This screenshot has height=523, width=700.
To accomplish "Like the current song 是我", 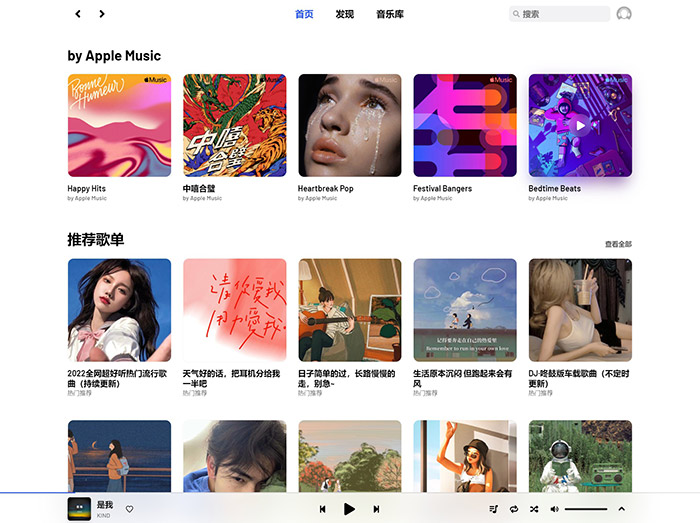I will click(130, 509).
